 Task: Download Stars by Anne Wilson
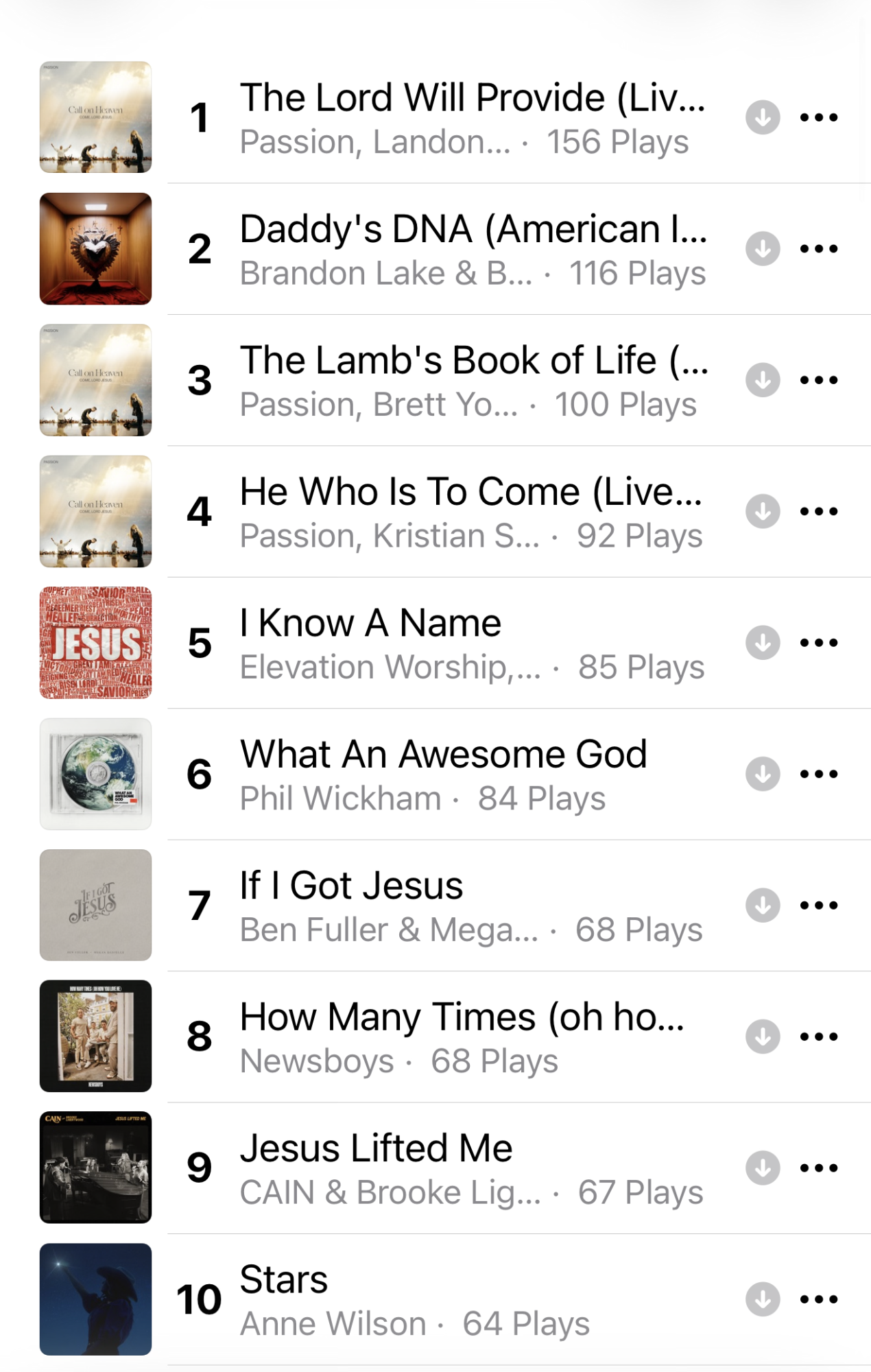(x=763, y=1299)
